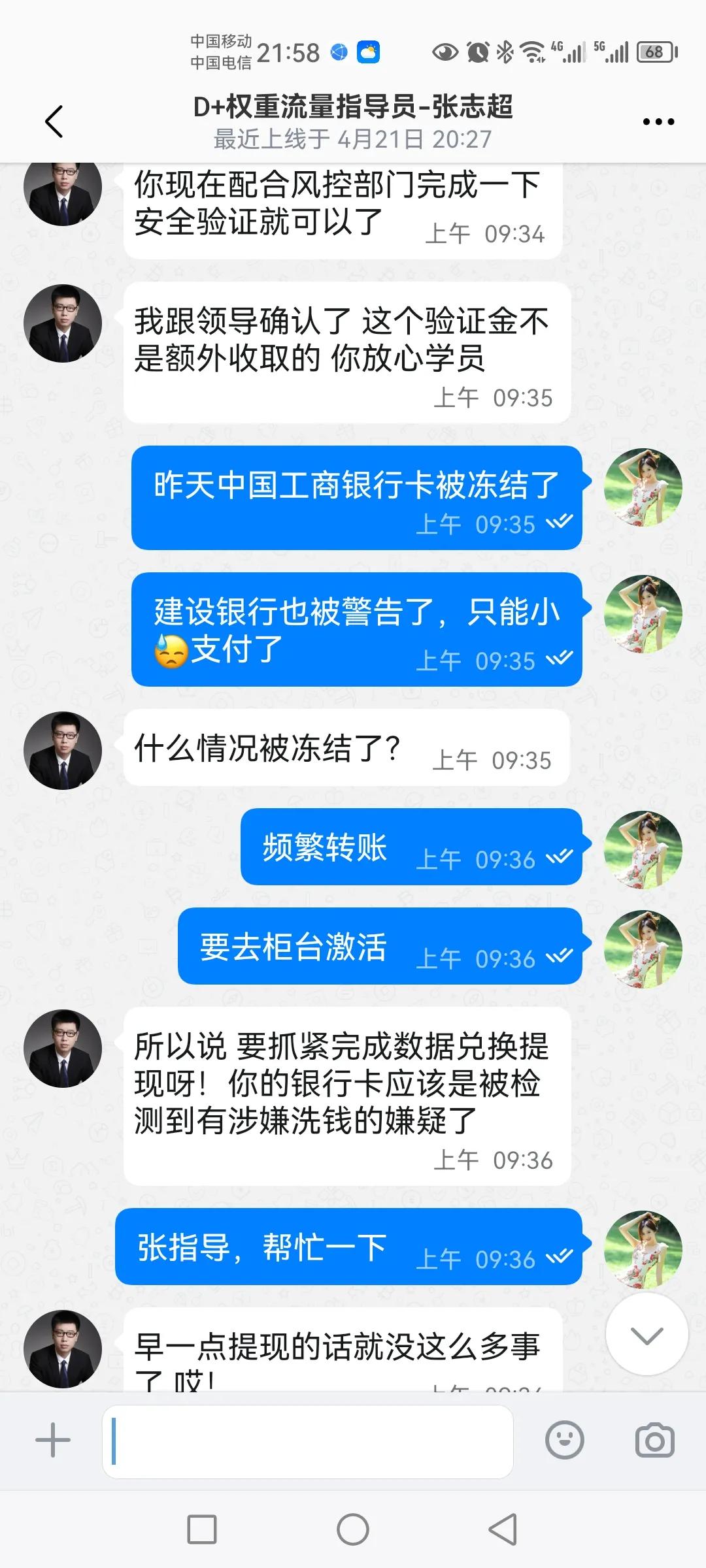Image resolution: width=706 pixels, height=1568 pixels.
Task: Tap the Bluetooth icon in the status bar
Action: (505, 52)
